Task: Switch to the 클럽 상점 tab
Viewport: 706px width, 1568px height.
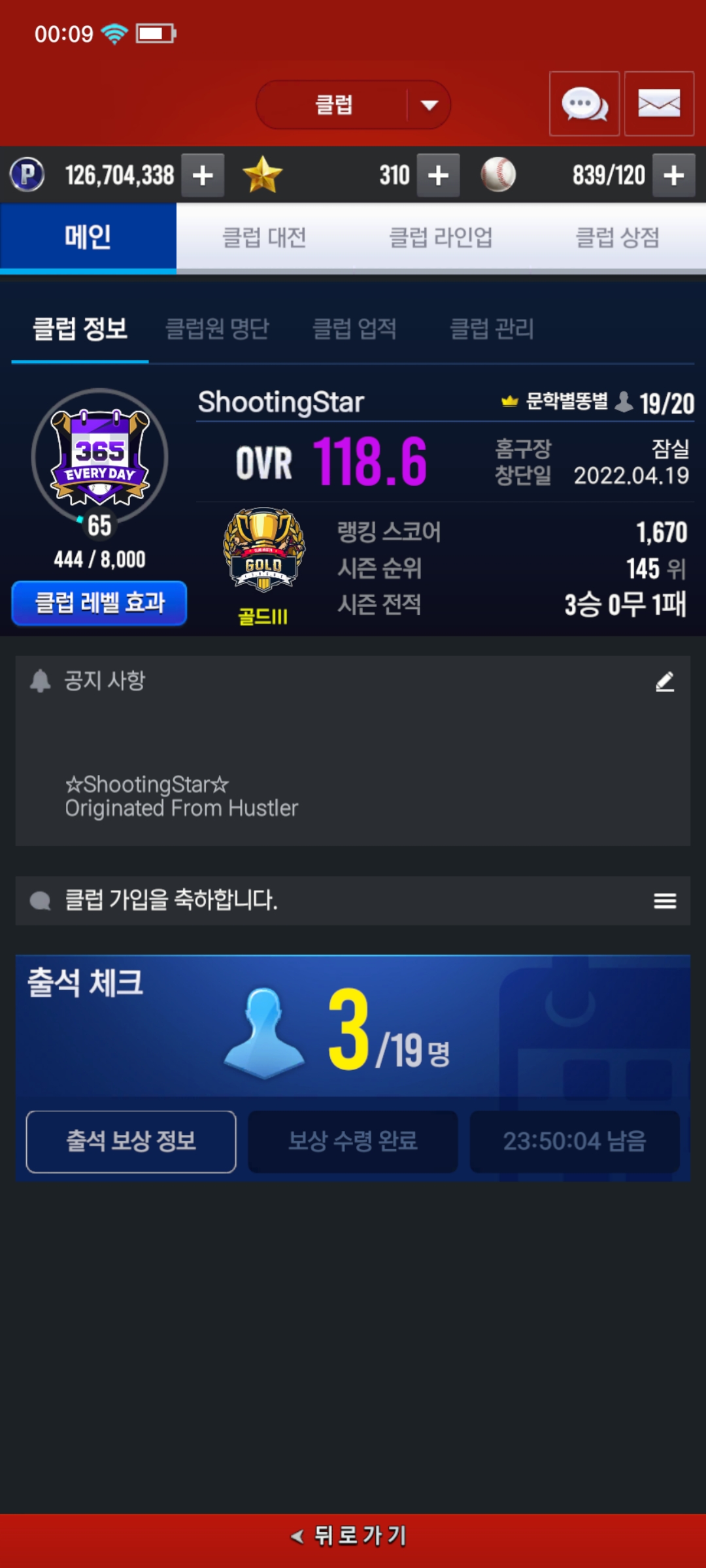Action: pos(617,237)
